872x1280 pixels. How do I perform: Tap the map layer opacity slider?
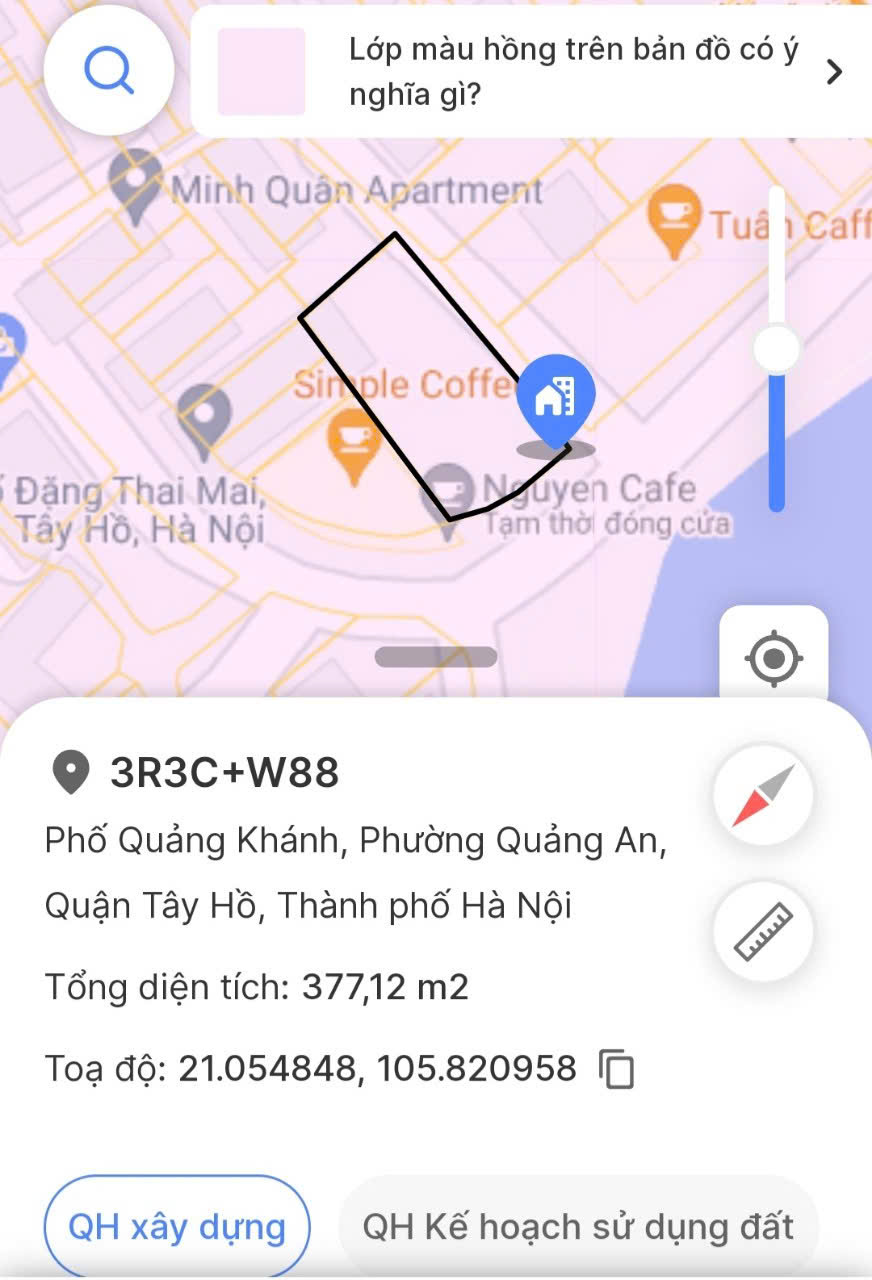tap(776, 350)
